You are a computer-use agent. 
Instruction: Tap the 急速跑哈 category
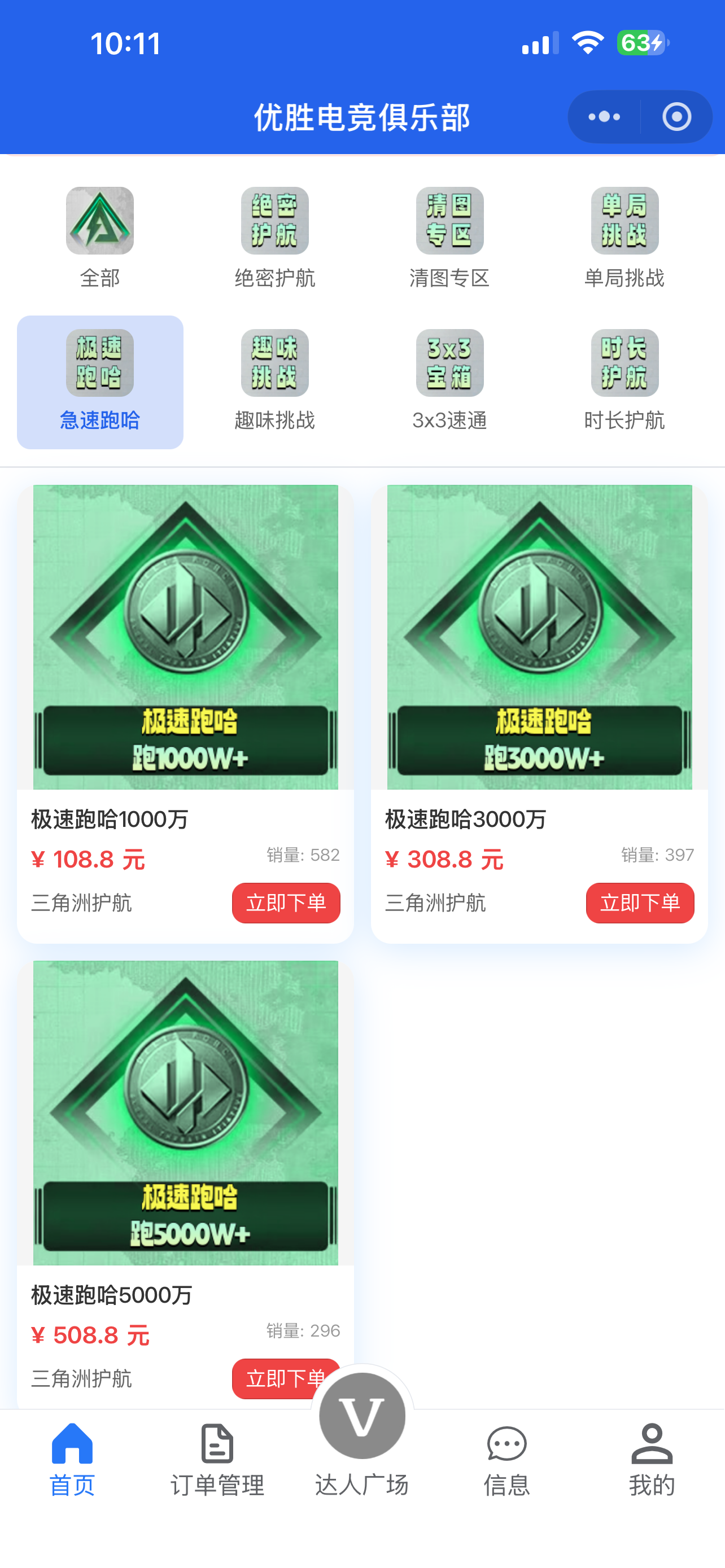click(x=100, y=382)
